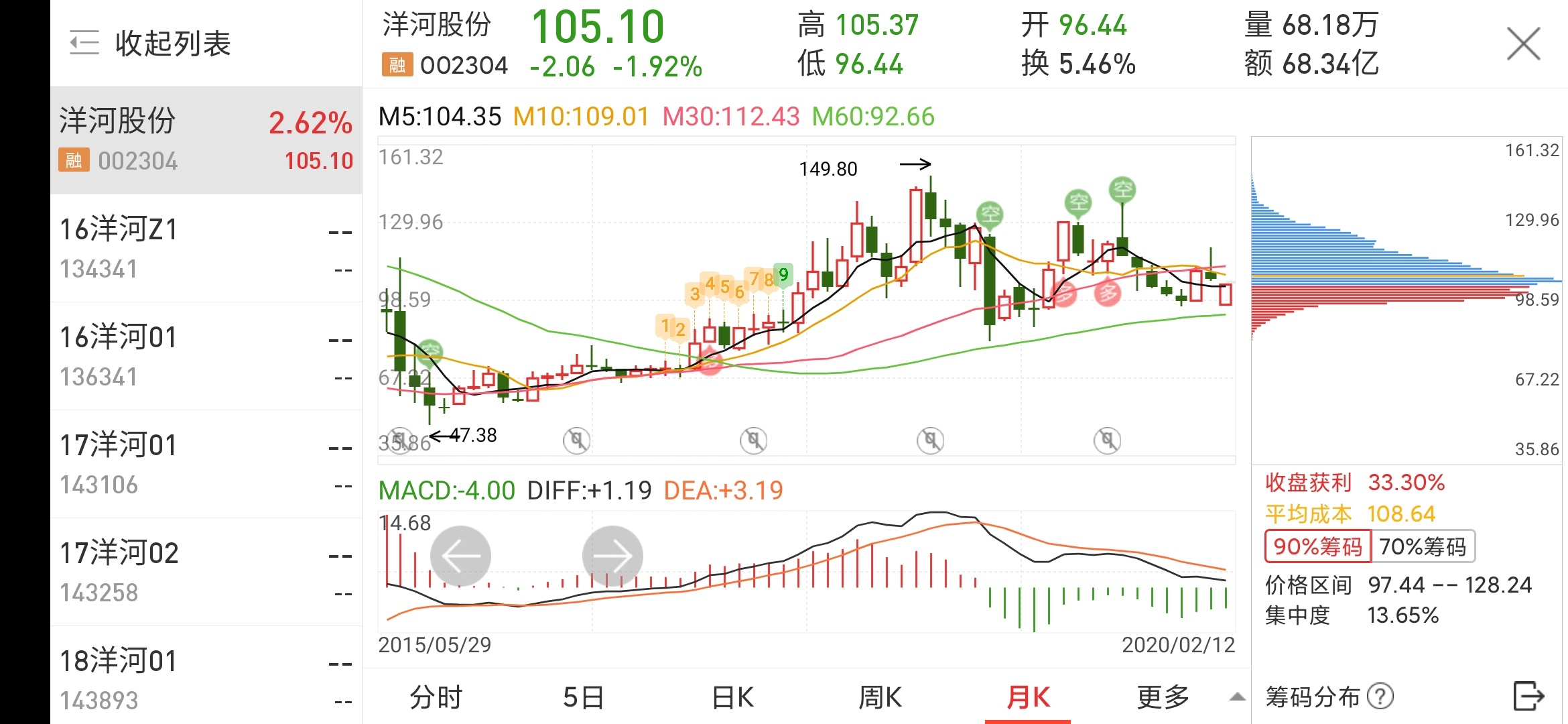Select the 90%筹码 option
The width and height of the screenshot is (1568, 724).
tap(1317, 546)
